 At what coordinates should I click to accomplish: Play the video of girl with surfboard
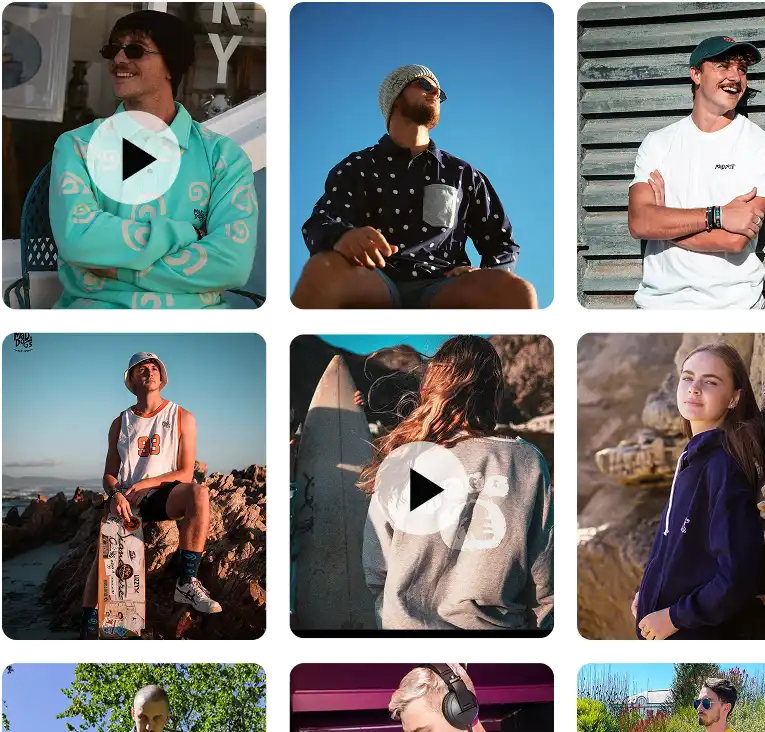click(x=421, y=489)
